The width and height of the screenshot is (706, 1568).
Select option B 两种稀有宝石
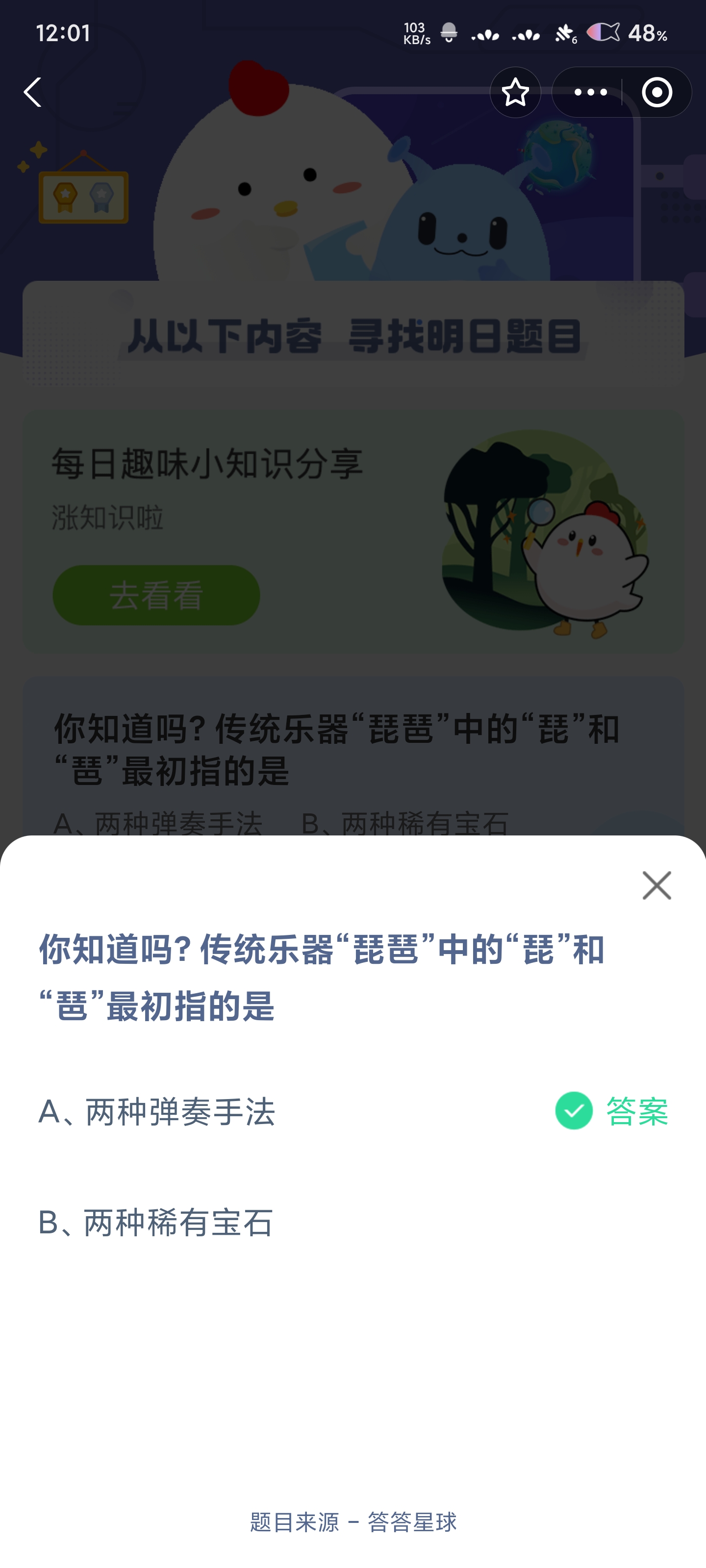[x=156, y=1222]
